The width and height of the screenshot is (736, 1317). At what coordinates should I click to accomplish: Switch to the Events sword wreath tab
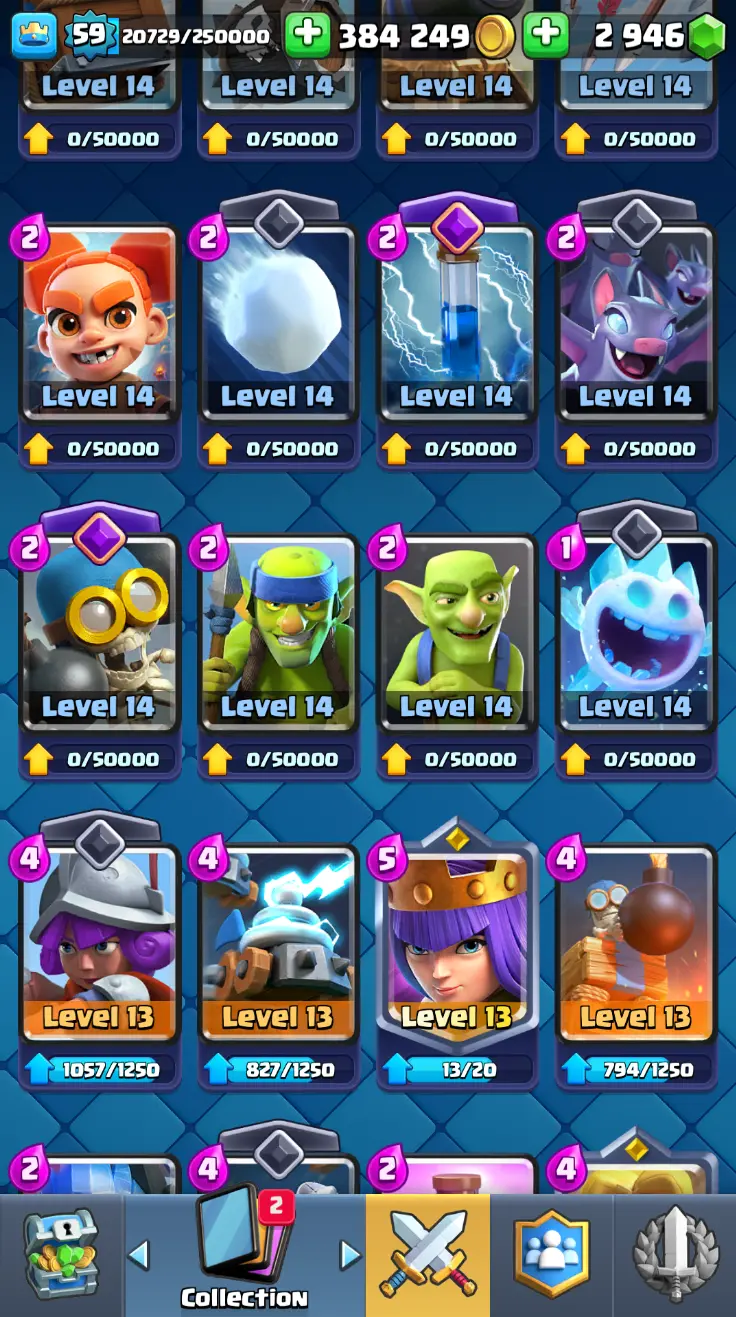pyautogui.click(x=675, y=1256)
